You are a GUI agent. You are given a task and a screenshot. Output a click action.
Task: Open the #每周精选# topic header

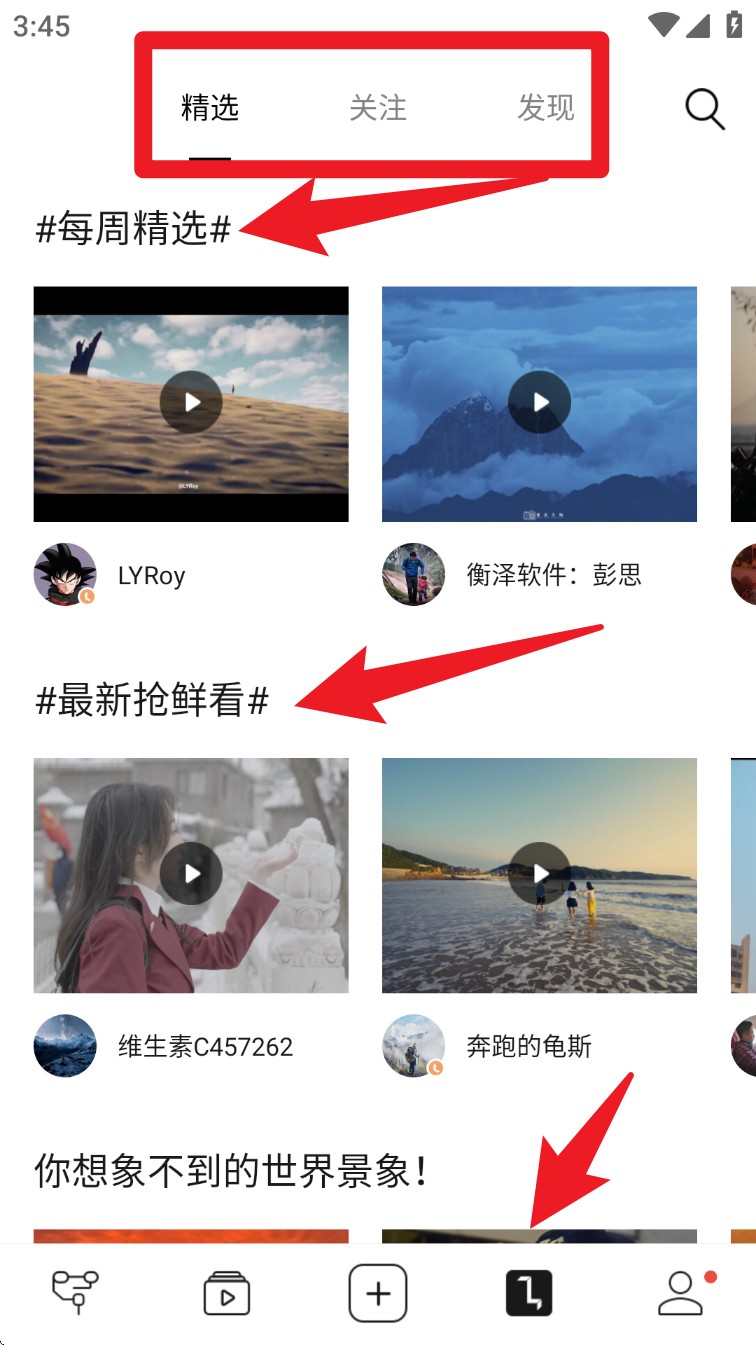click(130, 230)
